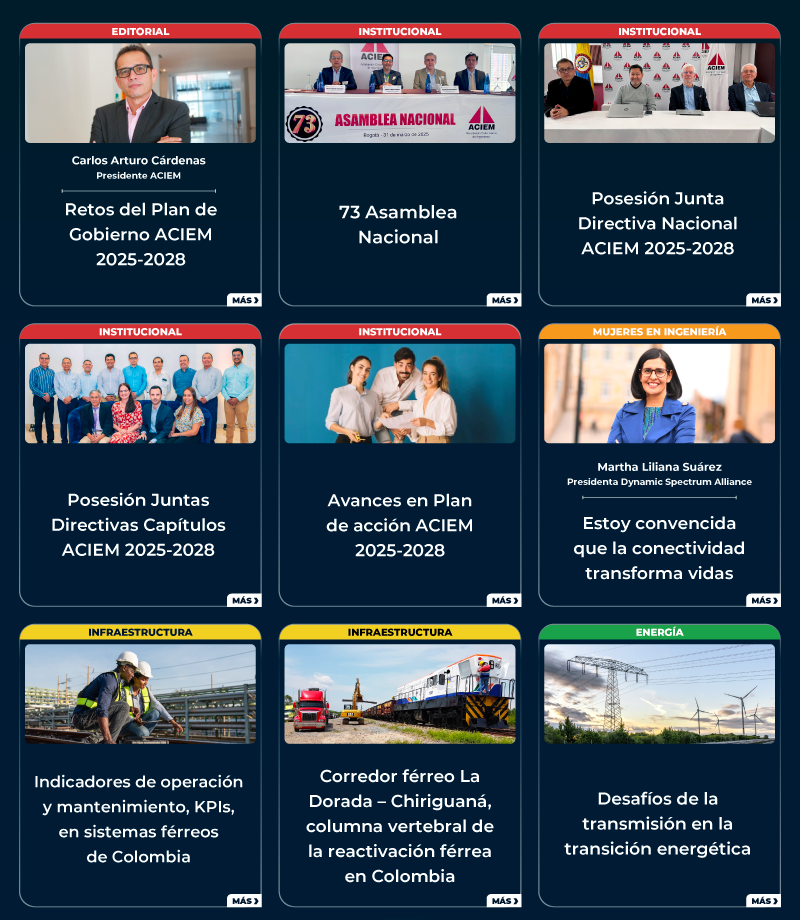Tap MÁS for Posesión Juntas Directivas Capítulos
The height and width of the screenshot is (920, 800).
[x=244, y=601]
